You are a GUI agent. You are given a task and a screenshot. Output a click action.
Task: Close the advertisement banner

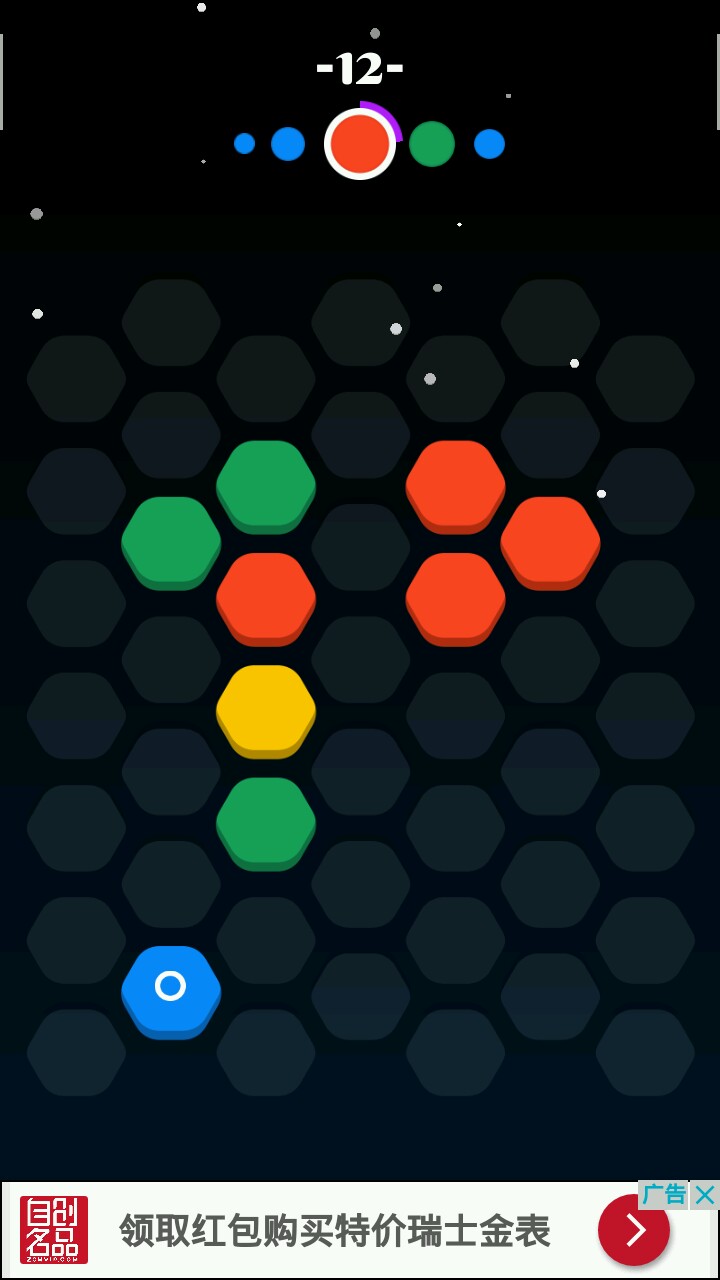coord(705,1194)
